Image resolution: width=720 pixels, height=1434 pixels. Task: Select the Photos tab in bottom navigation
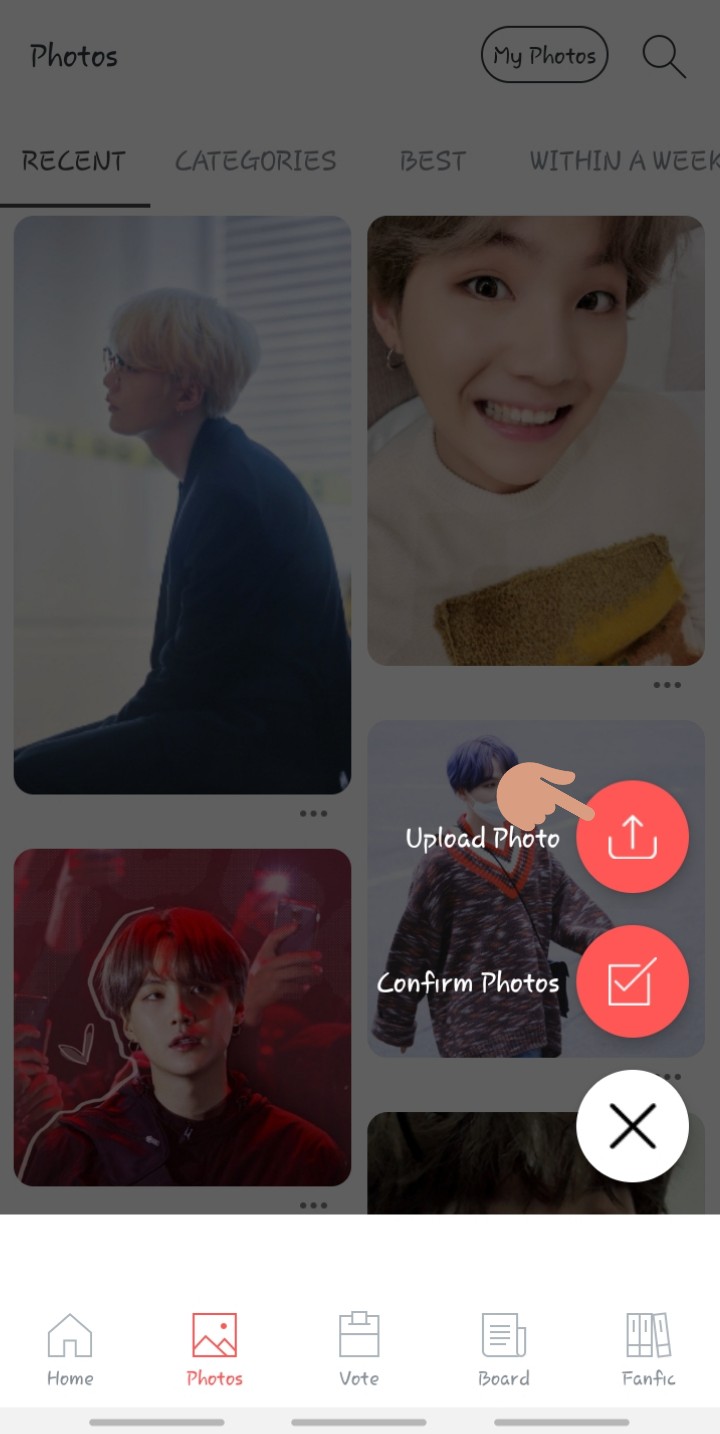pyautogui.click(x=215, y=1350)
